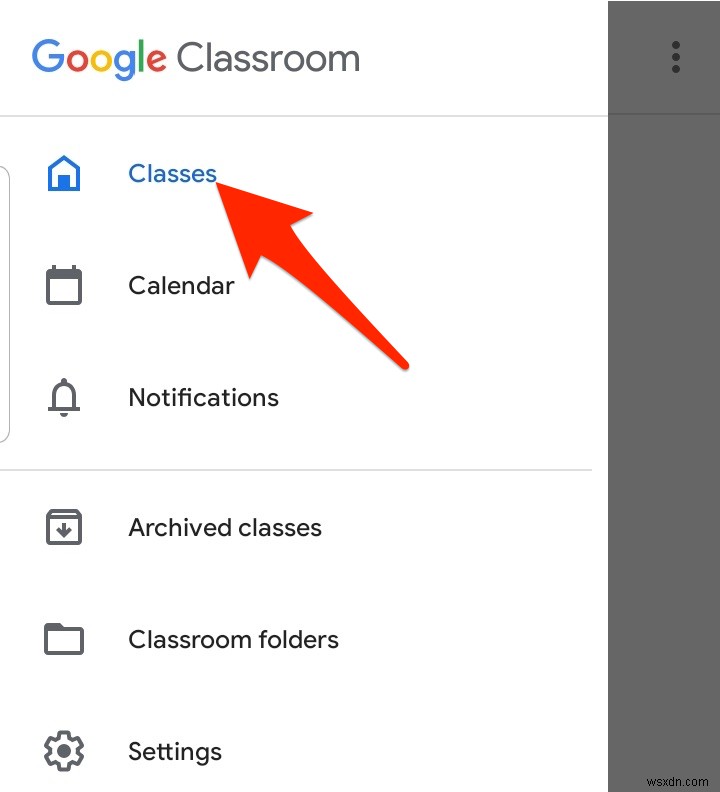
Task: Open Classroom folders
Action: 233,639
